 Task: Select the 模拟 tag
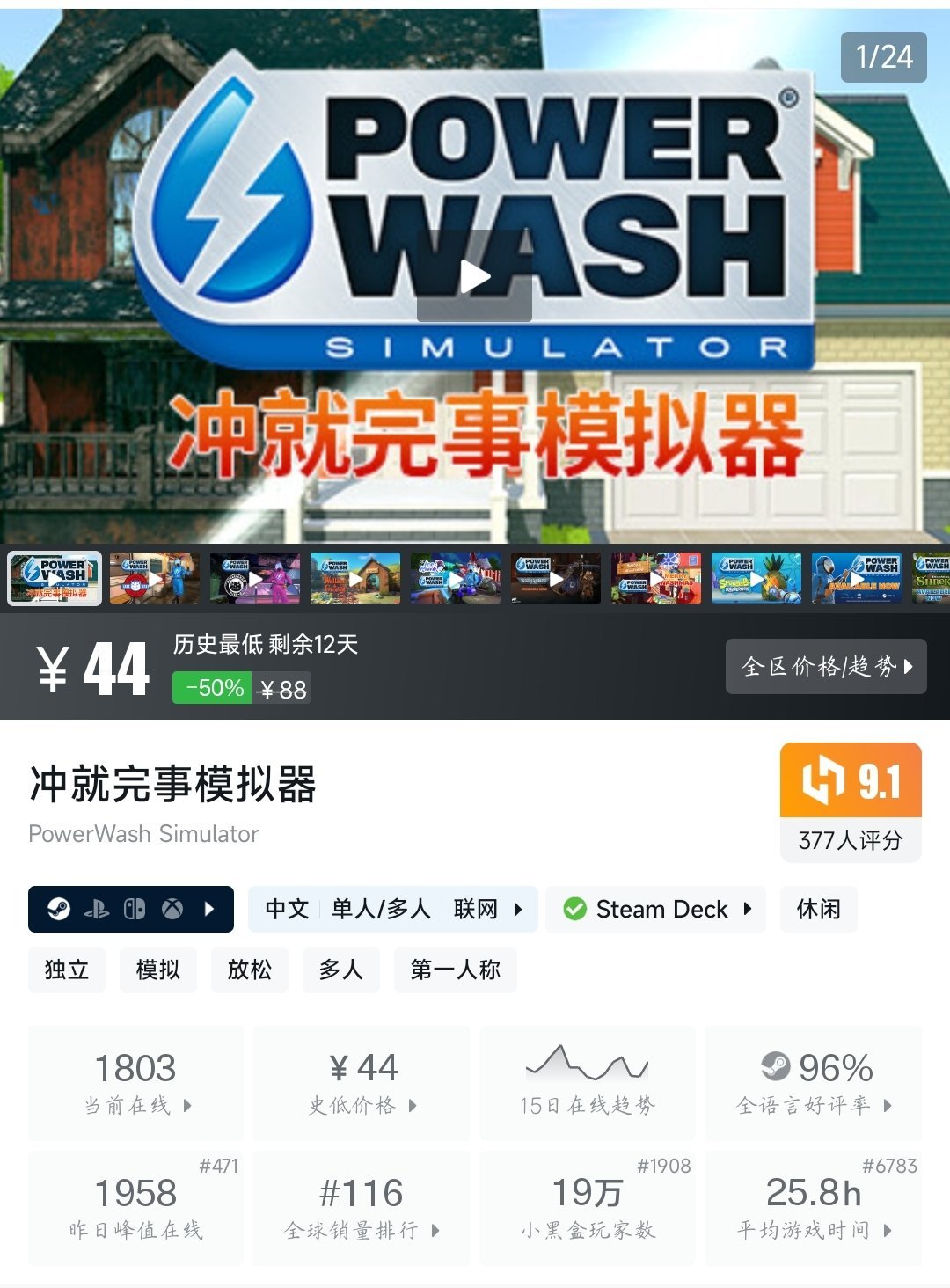coord(158,970)
